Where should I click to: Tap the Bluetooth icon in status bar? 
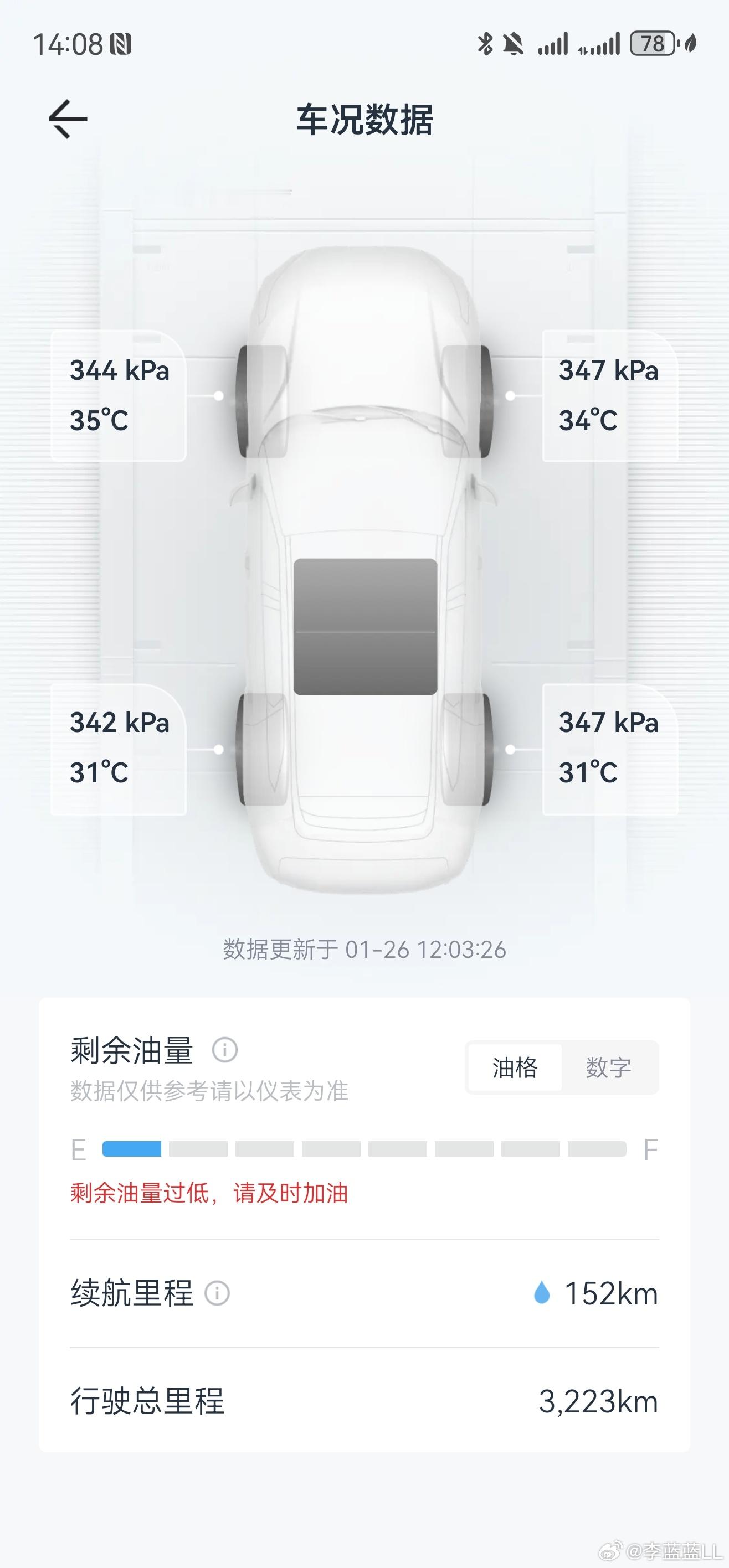(x=485, y=44)
